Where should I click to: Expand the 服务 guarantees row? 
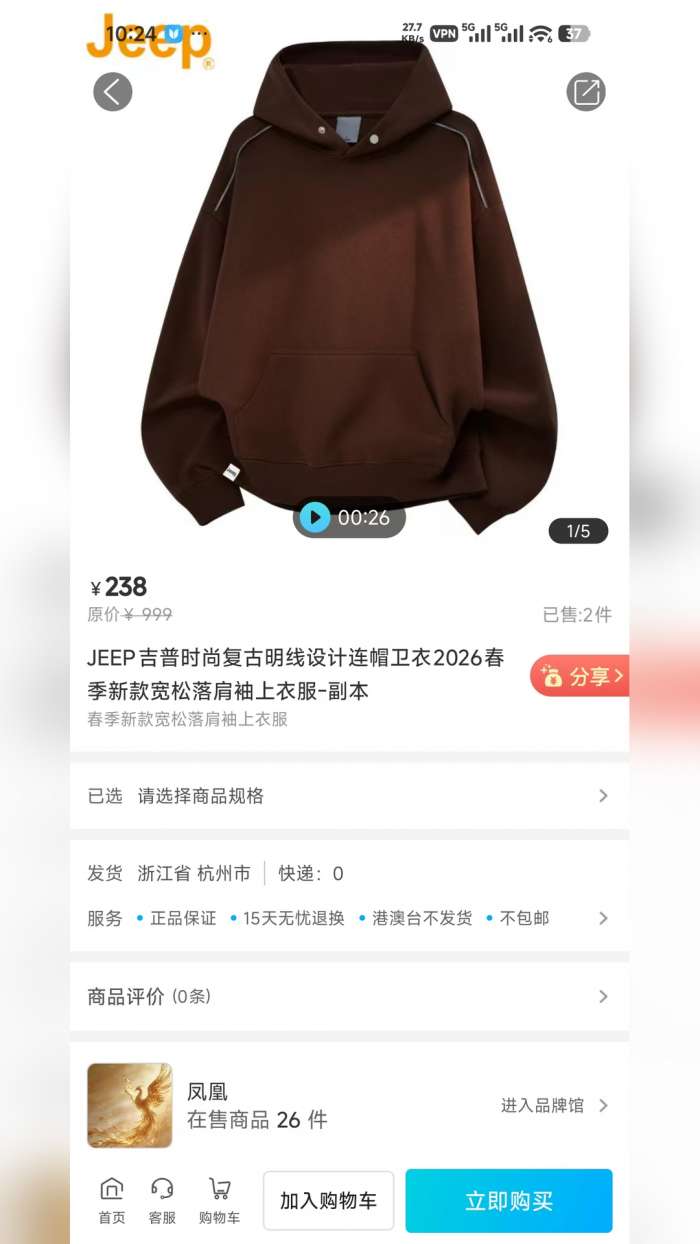point(349,918)
